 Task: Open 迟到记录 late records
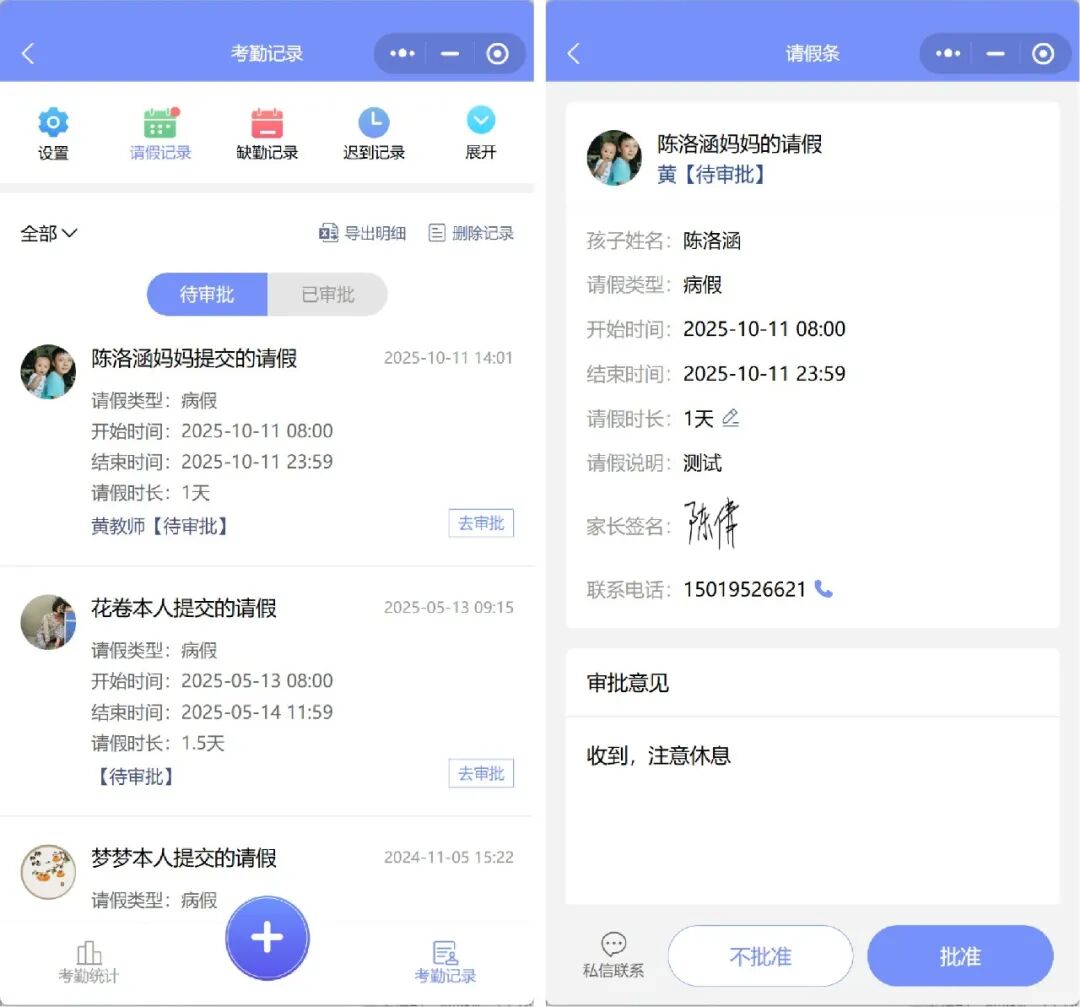[374, 133]
